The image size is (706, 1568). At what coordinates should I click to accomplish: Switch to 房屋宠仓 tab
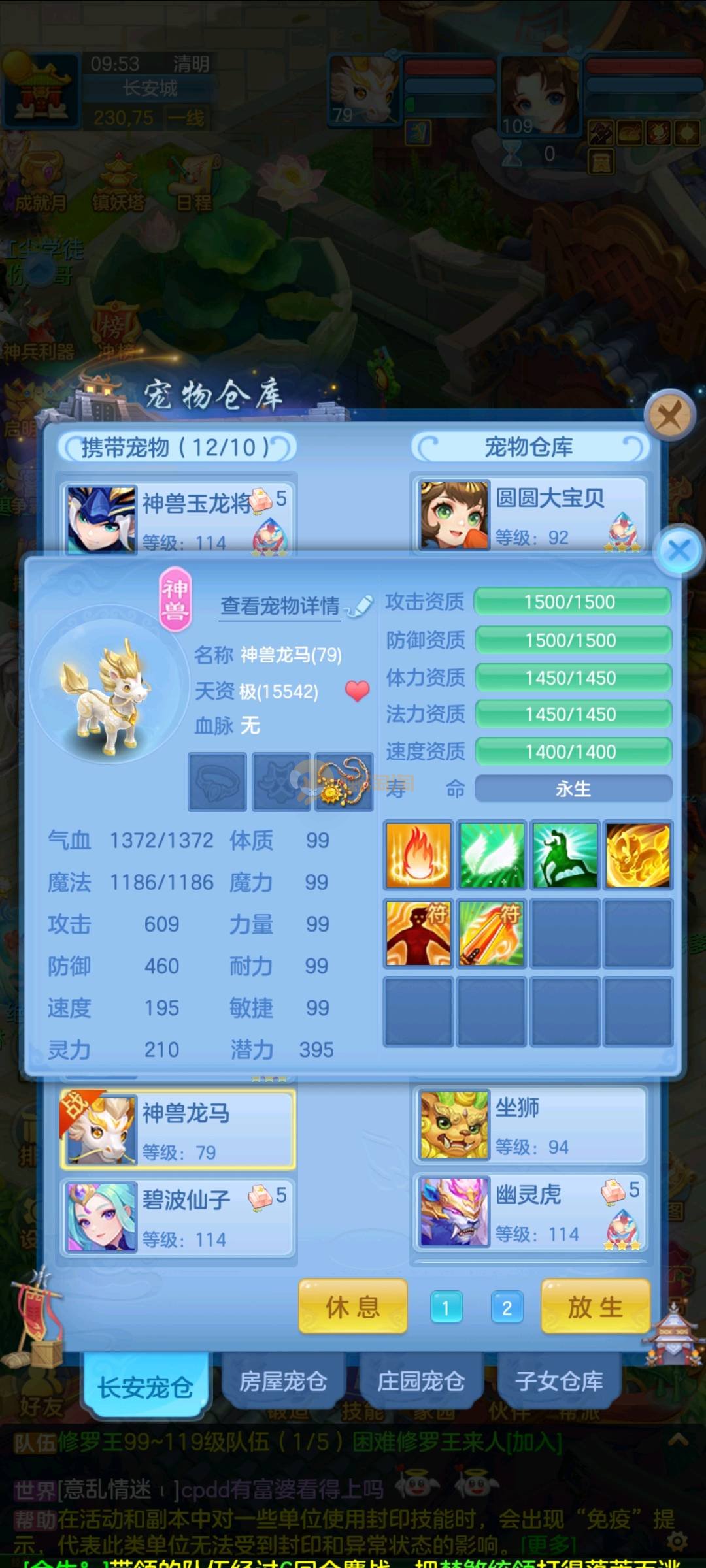[x=283, y=1381]
